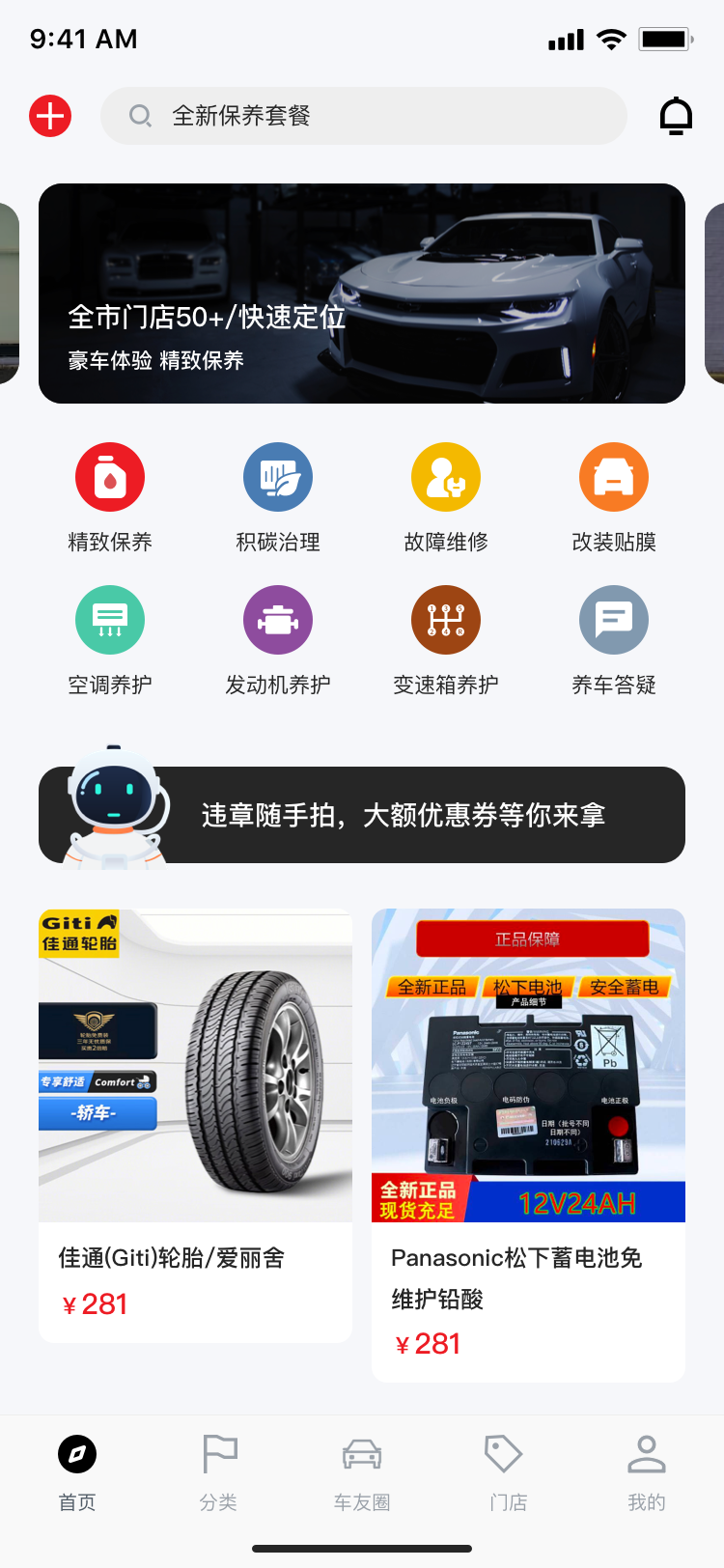Viewport: 724px width, 1568px height.
Task: Open the 违章随手拍 coupon banner
Action: (x=362, y=815)
